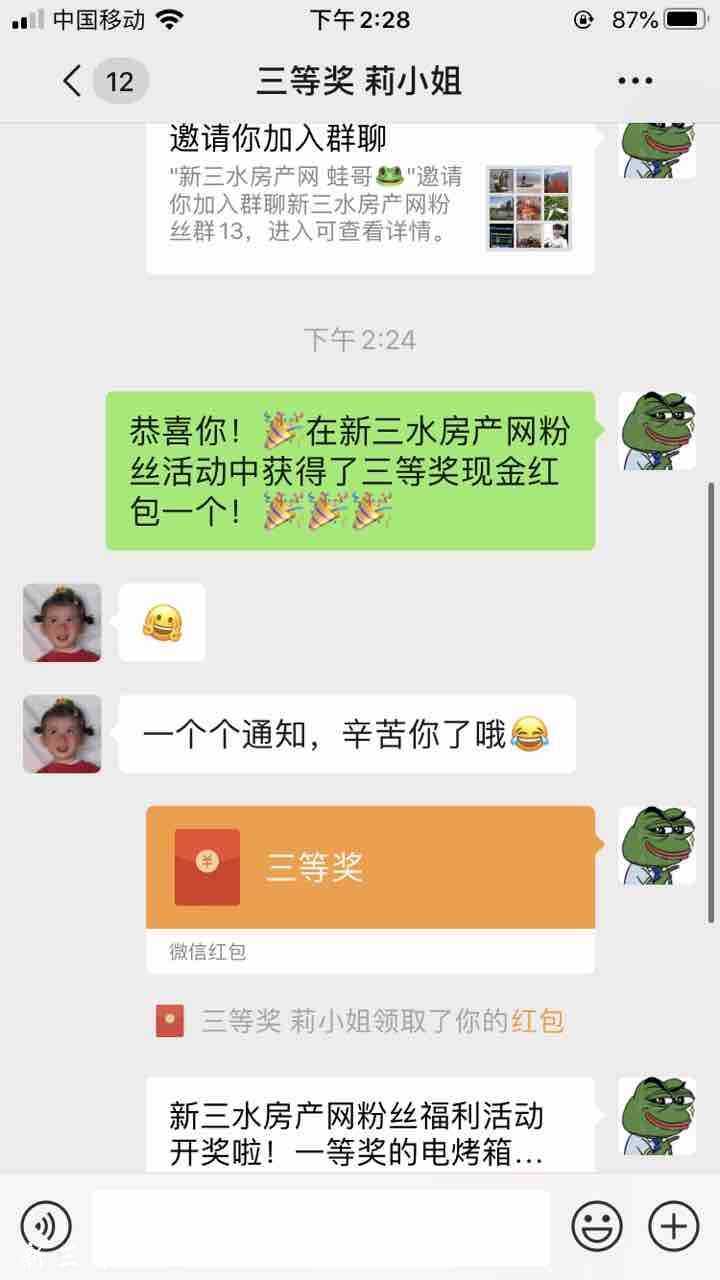Focus the message text field
This screenshot has width=720, height=1280.
320,1225
